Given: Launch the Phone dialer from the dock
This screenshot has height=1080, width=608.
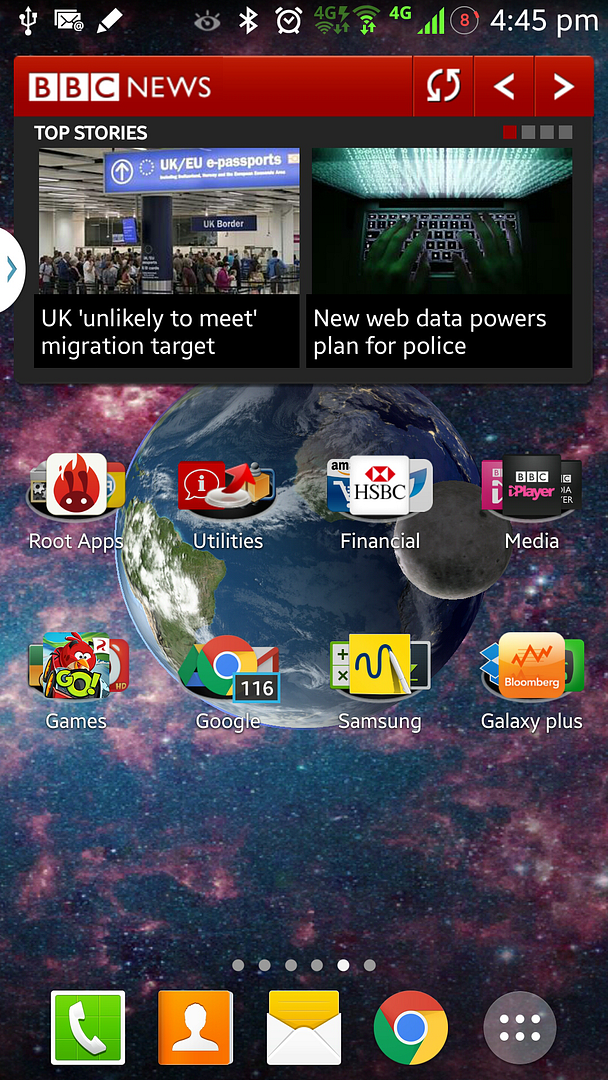Looking at the screenshot, I should click(x=88, y=1027).
